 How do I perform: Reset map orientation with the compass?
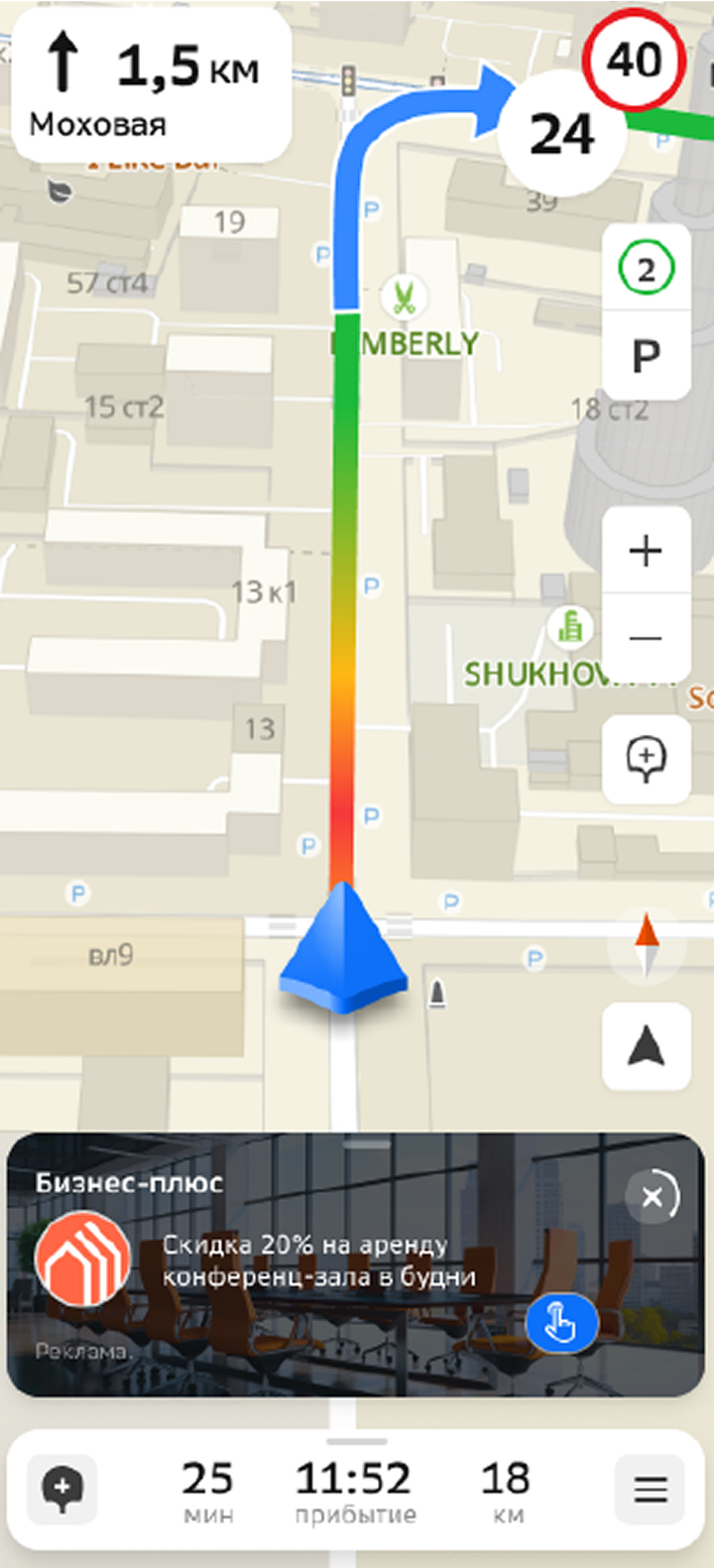(647, 945)
